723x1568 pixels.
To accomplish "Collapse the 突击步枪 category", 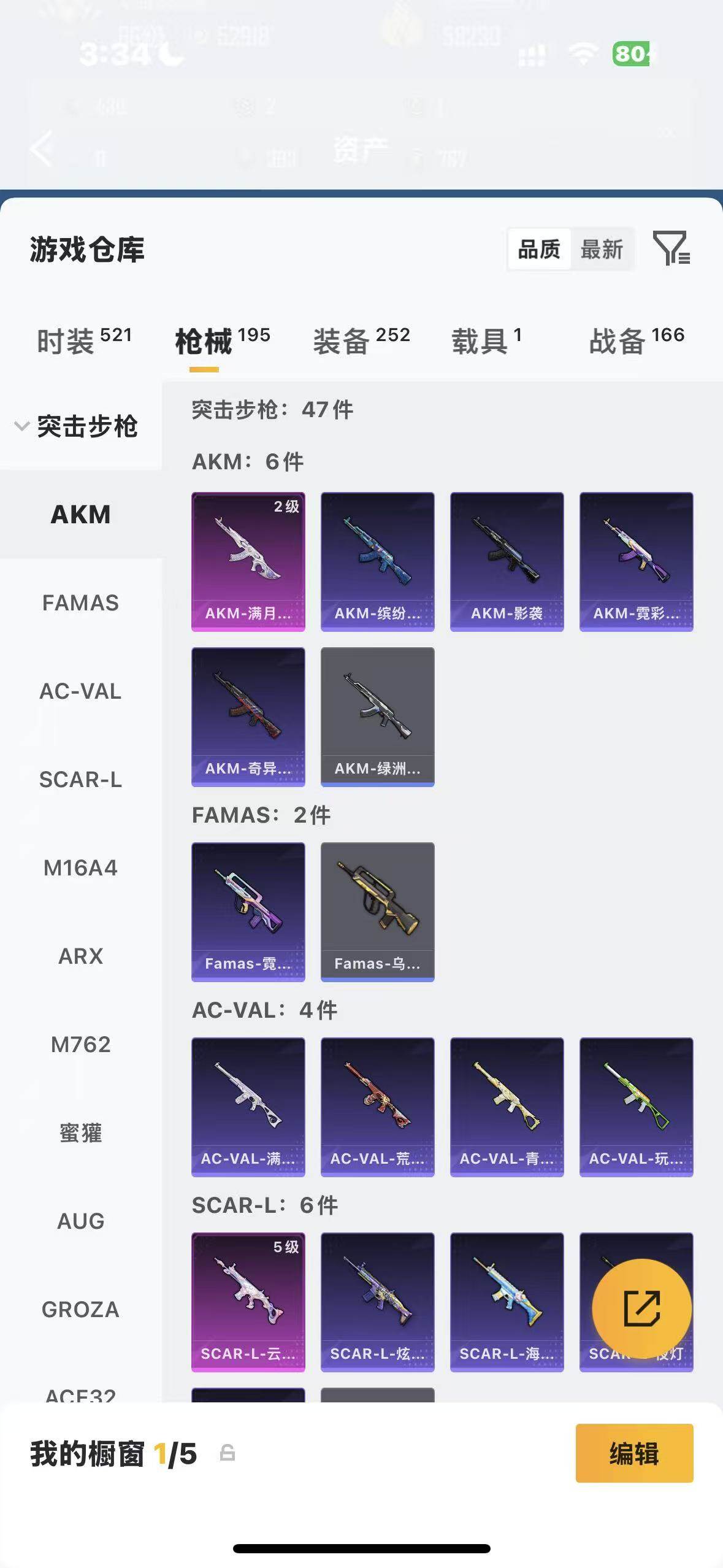I will pyautogui.click(x=77, y=426).
